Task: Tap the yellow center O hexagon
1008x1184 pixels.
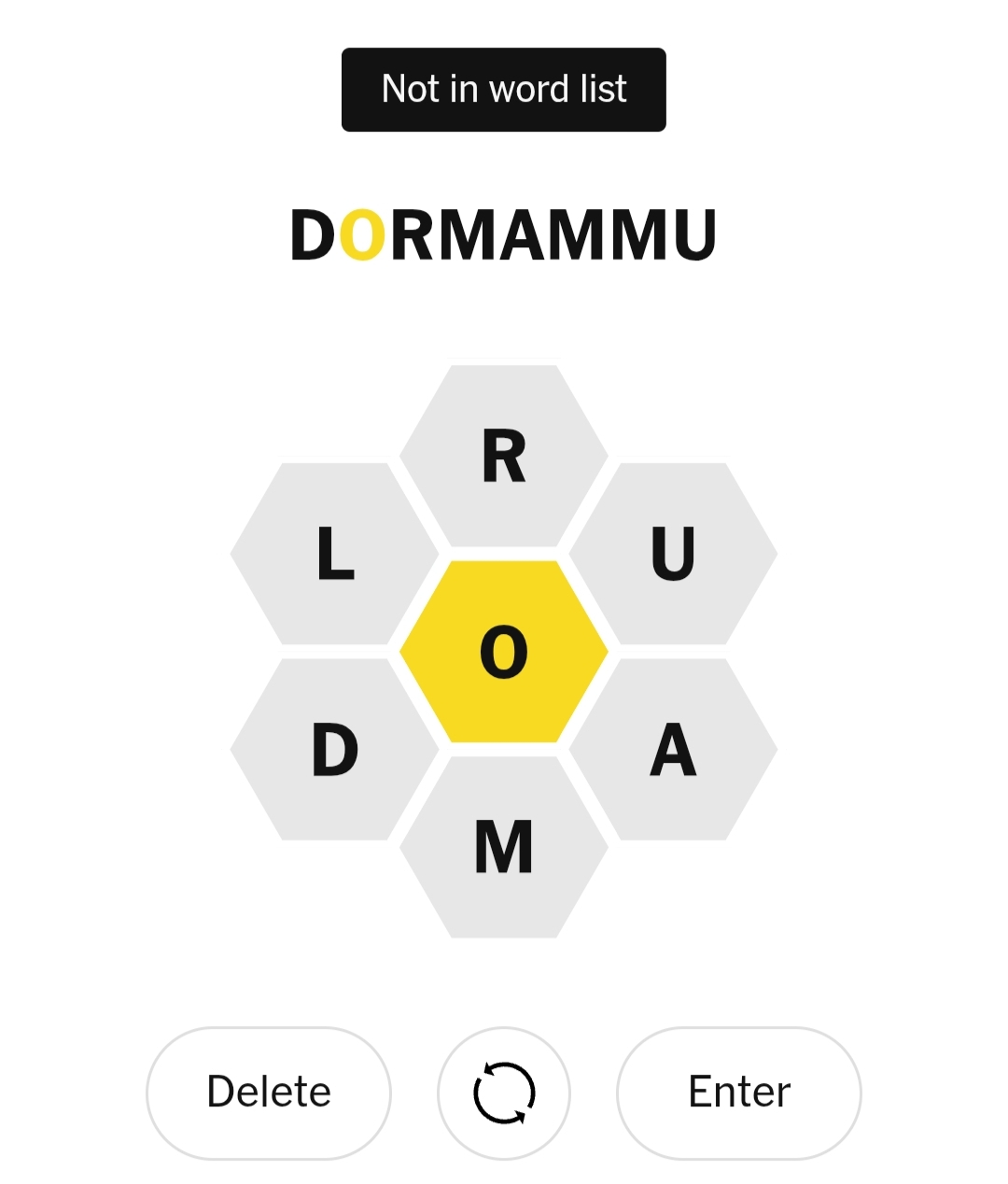Action: click(504, 652)
